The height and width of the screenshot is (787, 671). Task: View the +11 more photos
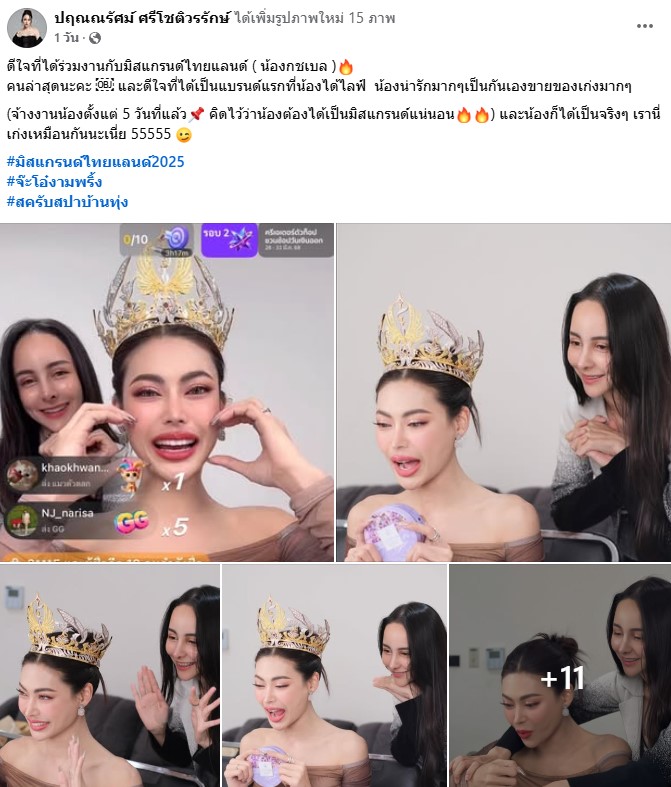click(560, 675)
